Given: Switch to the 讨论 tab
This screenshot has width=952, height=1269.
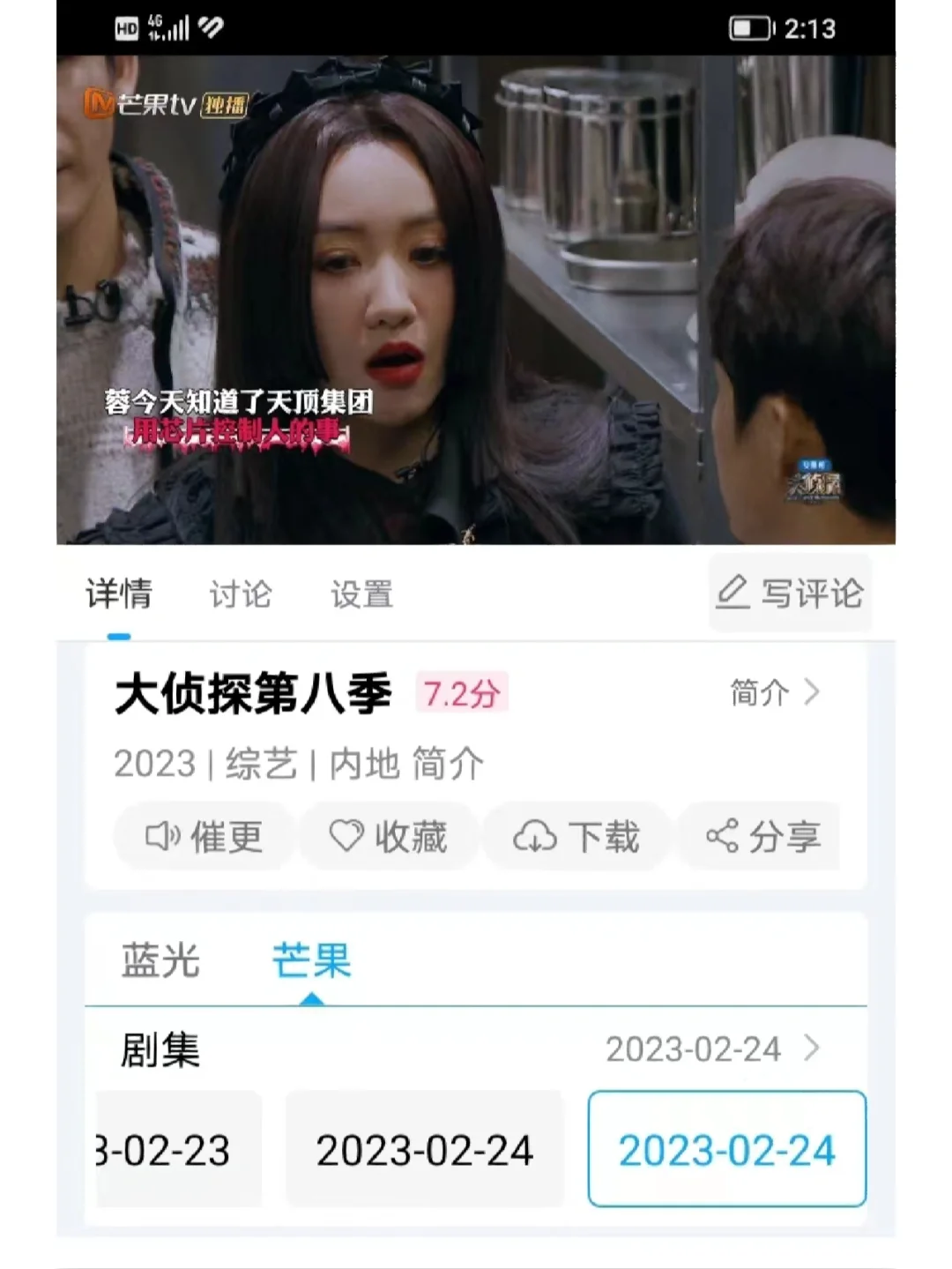Looking at the screenshot, I should coord(240,594).
